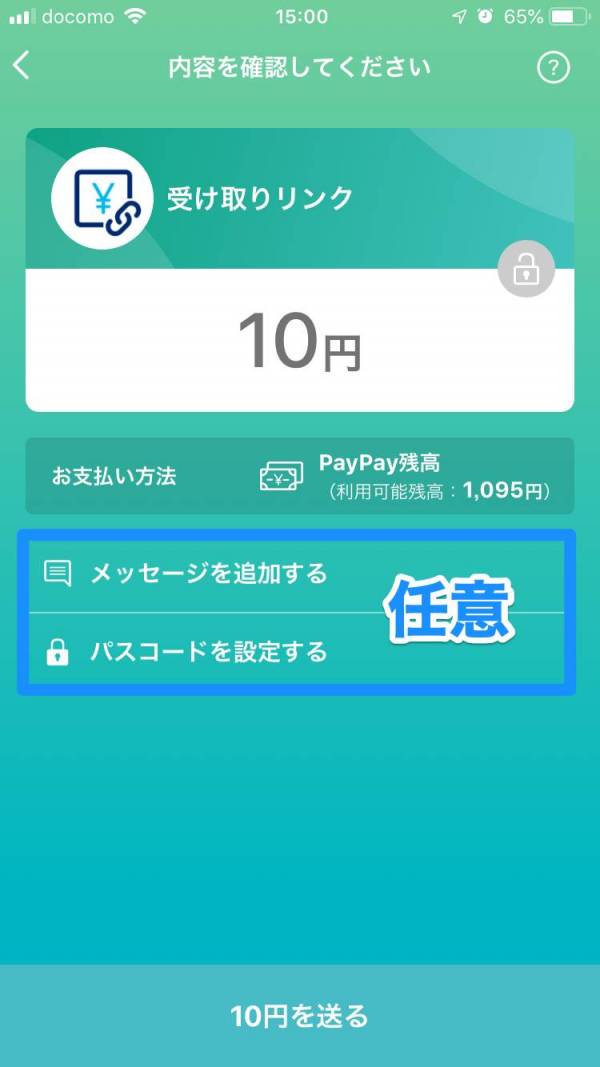Open the help question mark icon
Screen dimensions: 600x1067
553,68
